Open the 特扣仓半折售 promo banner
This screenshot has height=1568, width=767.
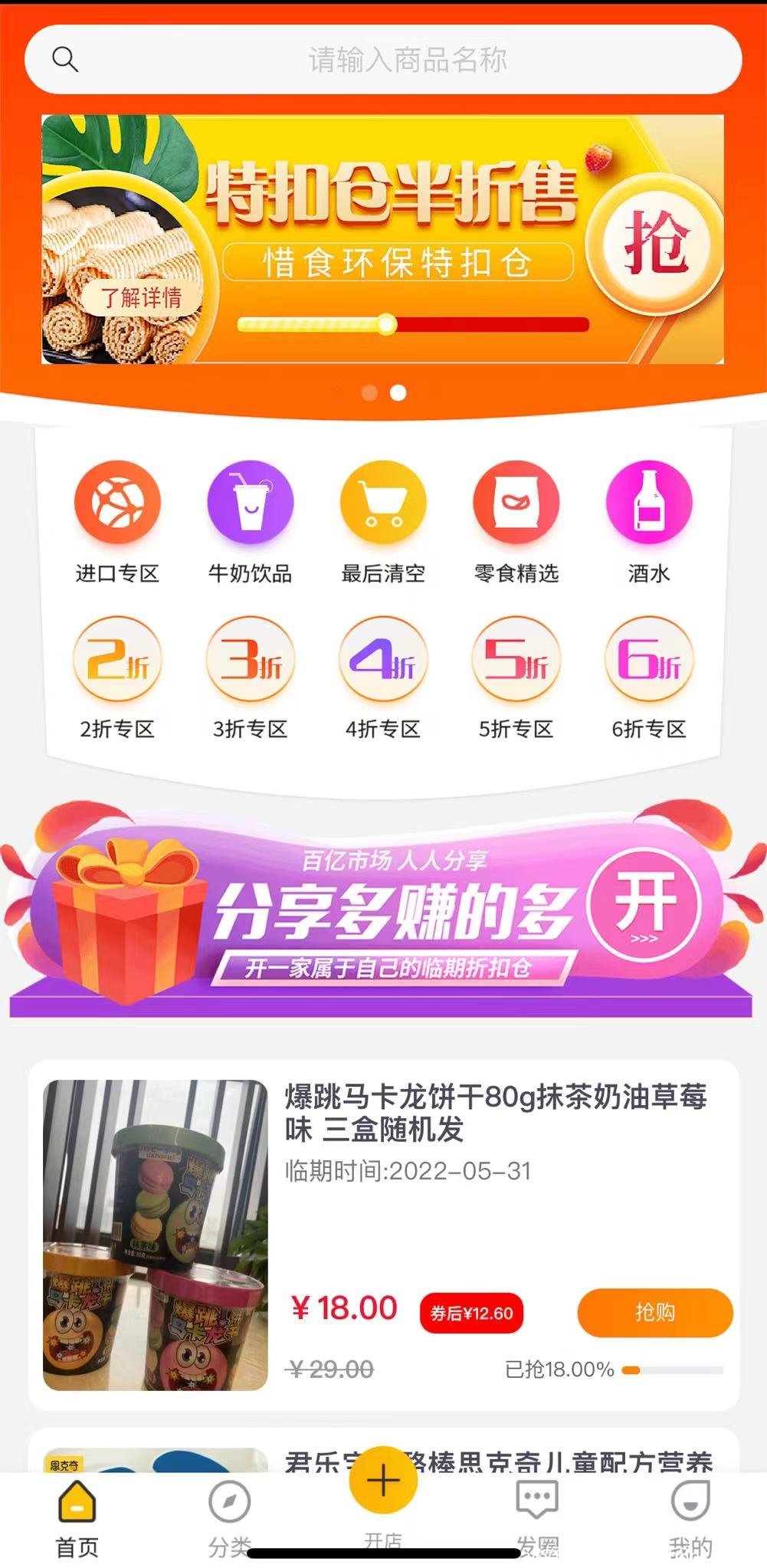383,239
